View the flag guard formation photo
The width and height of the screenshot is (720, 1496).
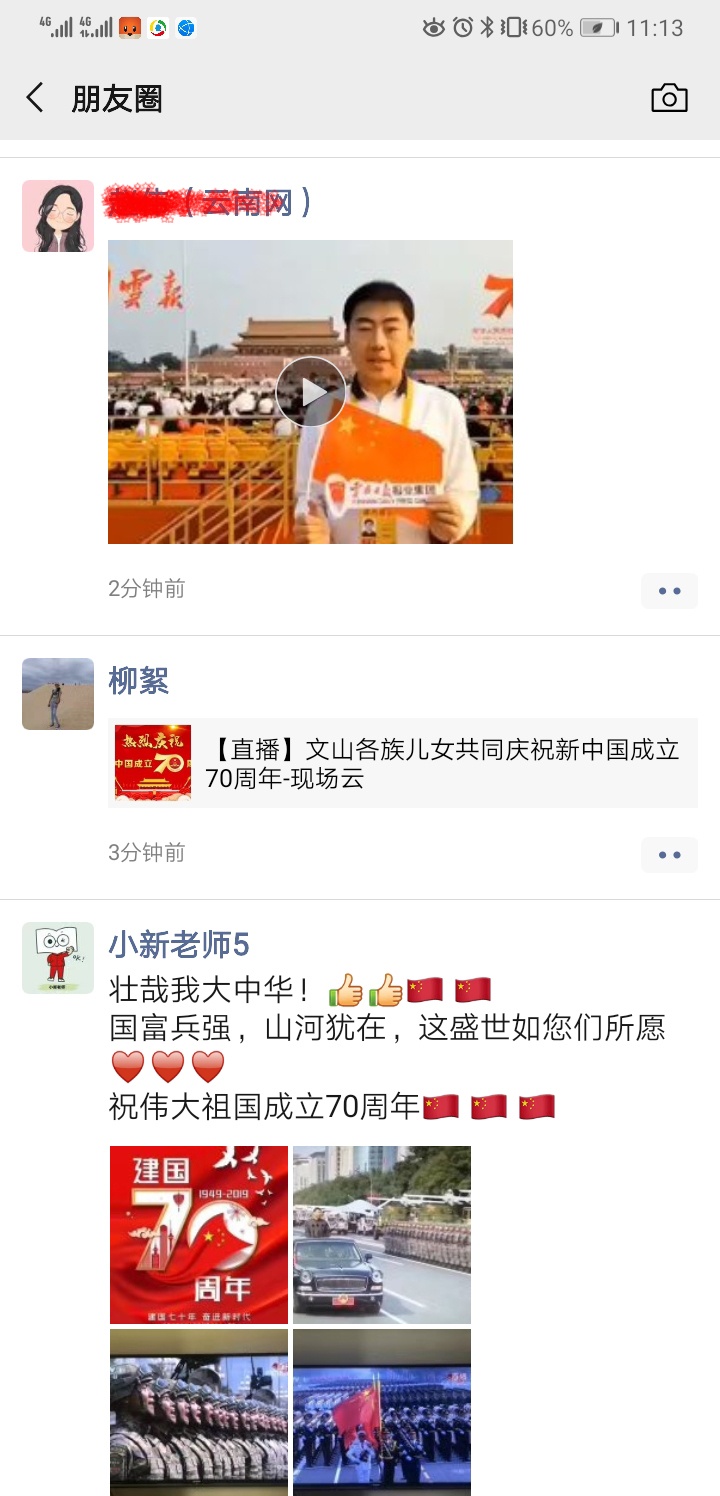tap(381, 1412)
